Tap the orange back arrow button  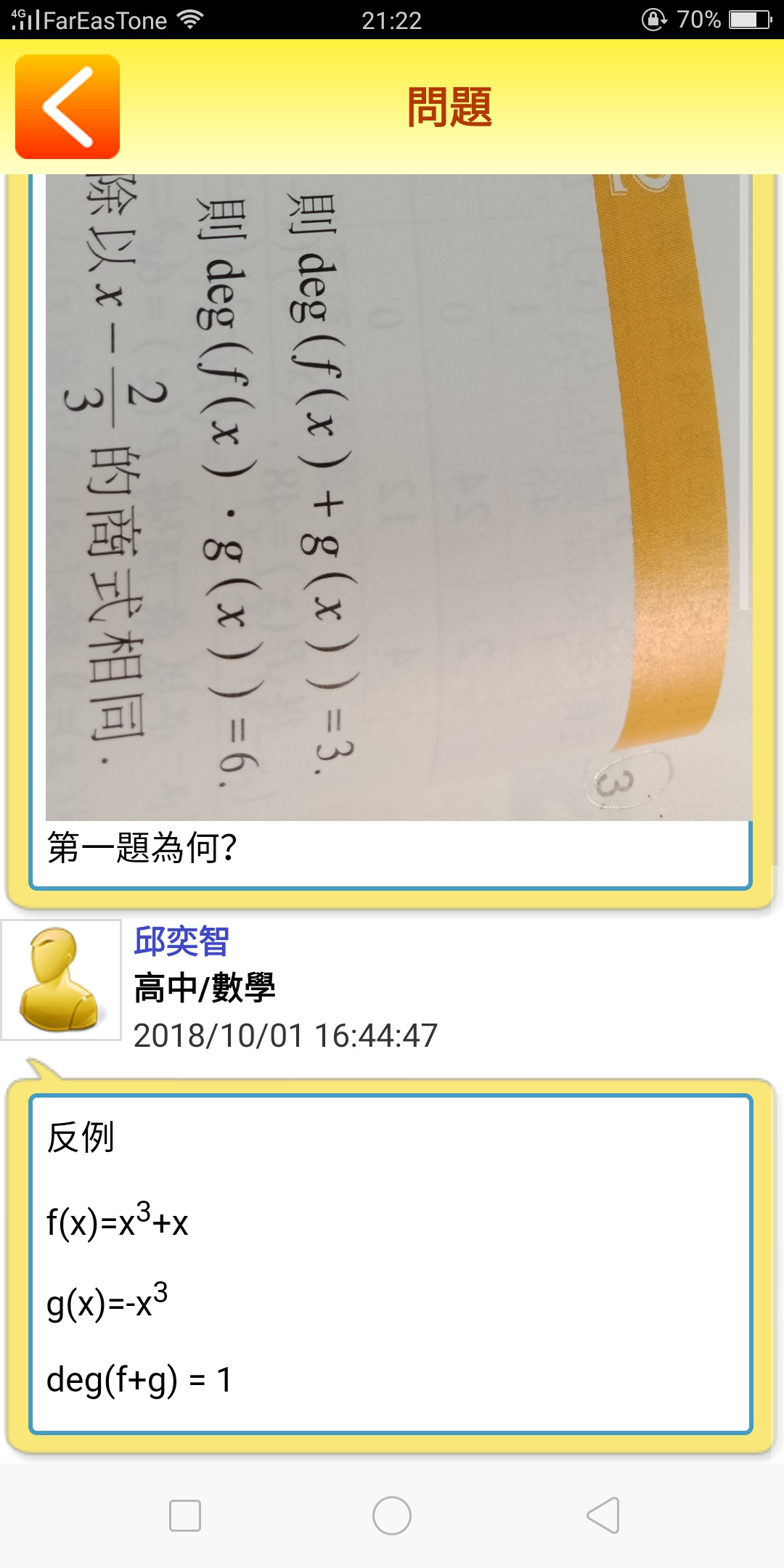[x=68, y=107]
